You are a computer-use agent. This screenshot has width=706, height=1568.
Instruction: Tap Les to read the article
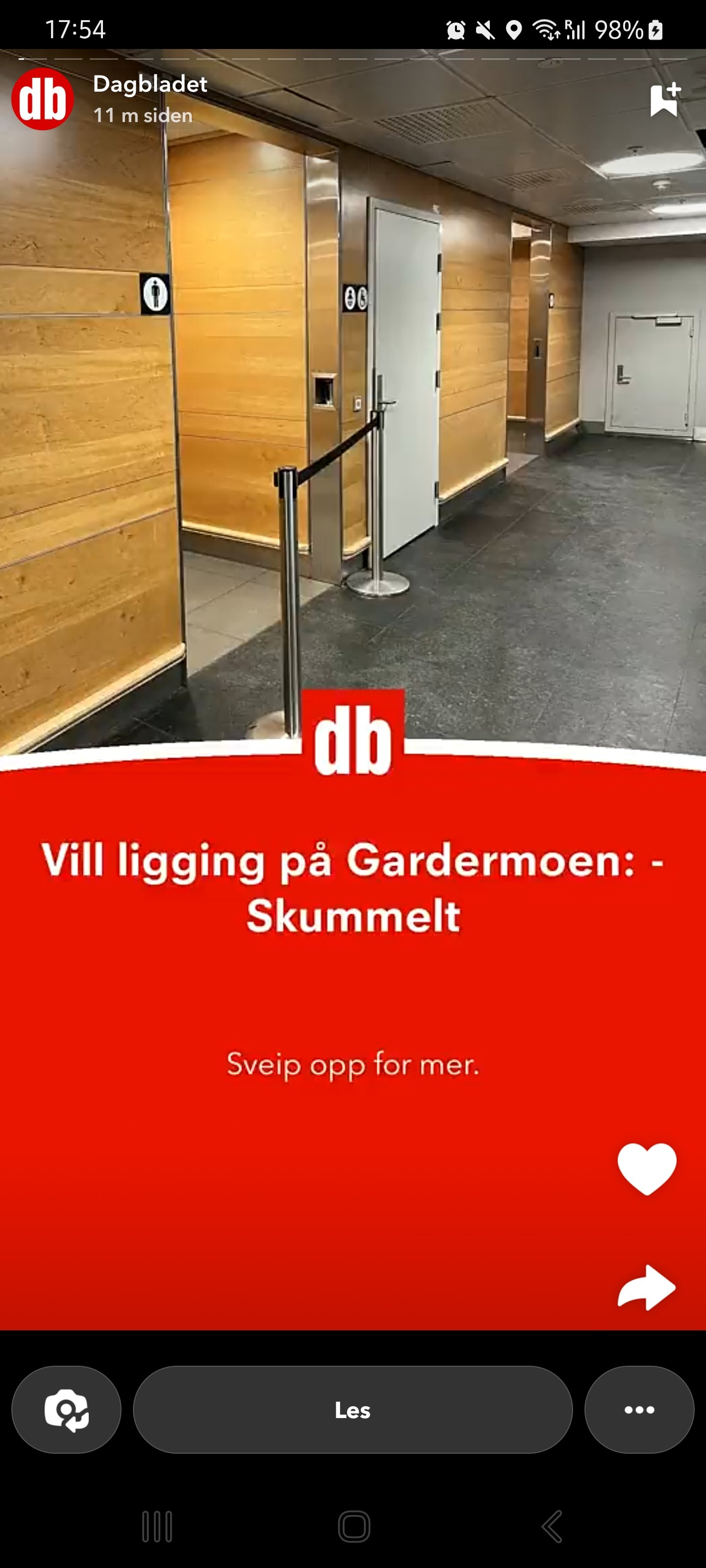[x=353, y=1410]
